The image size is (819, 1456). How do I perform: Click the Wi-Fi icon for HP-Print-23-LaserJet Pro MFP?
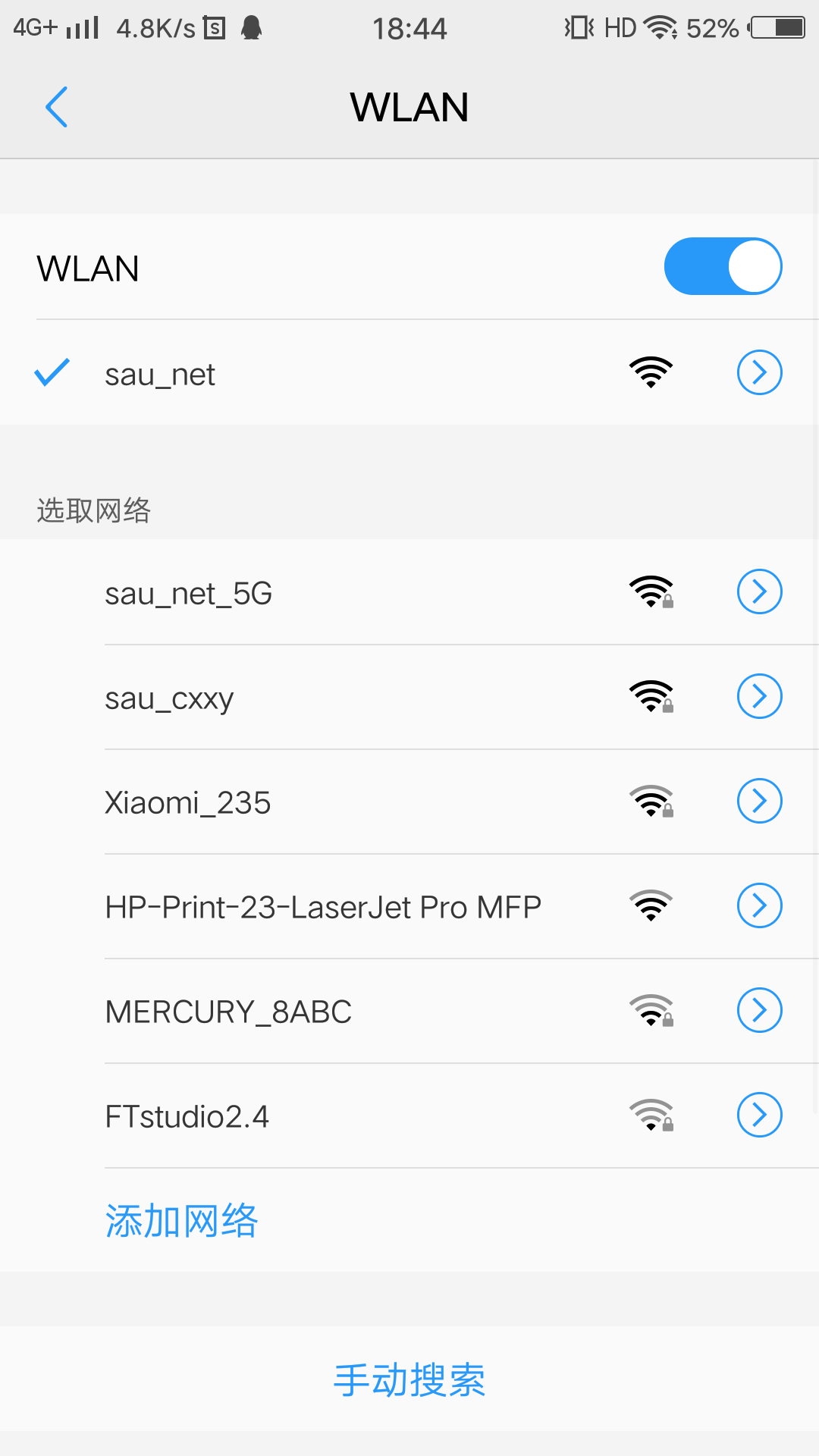click(x=651, y=905)
